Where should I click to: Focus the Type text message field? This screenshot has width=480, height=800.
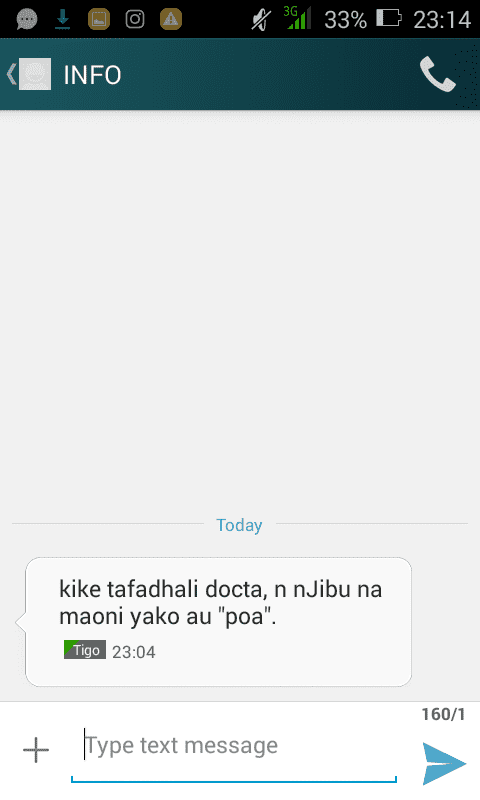tap(234, 746)
